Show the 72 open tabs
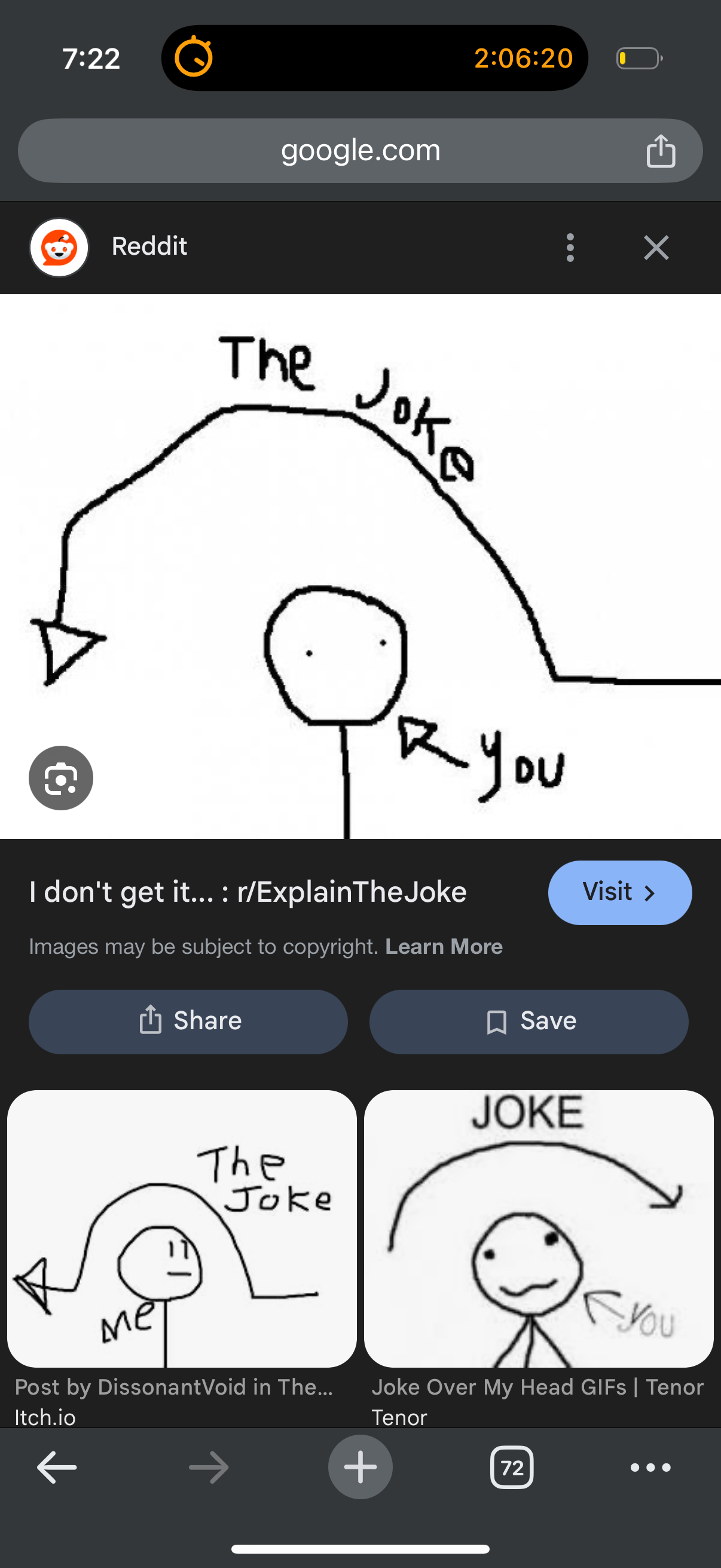721x1568 pixels. tap(512, 1468)
